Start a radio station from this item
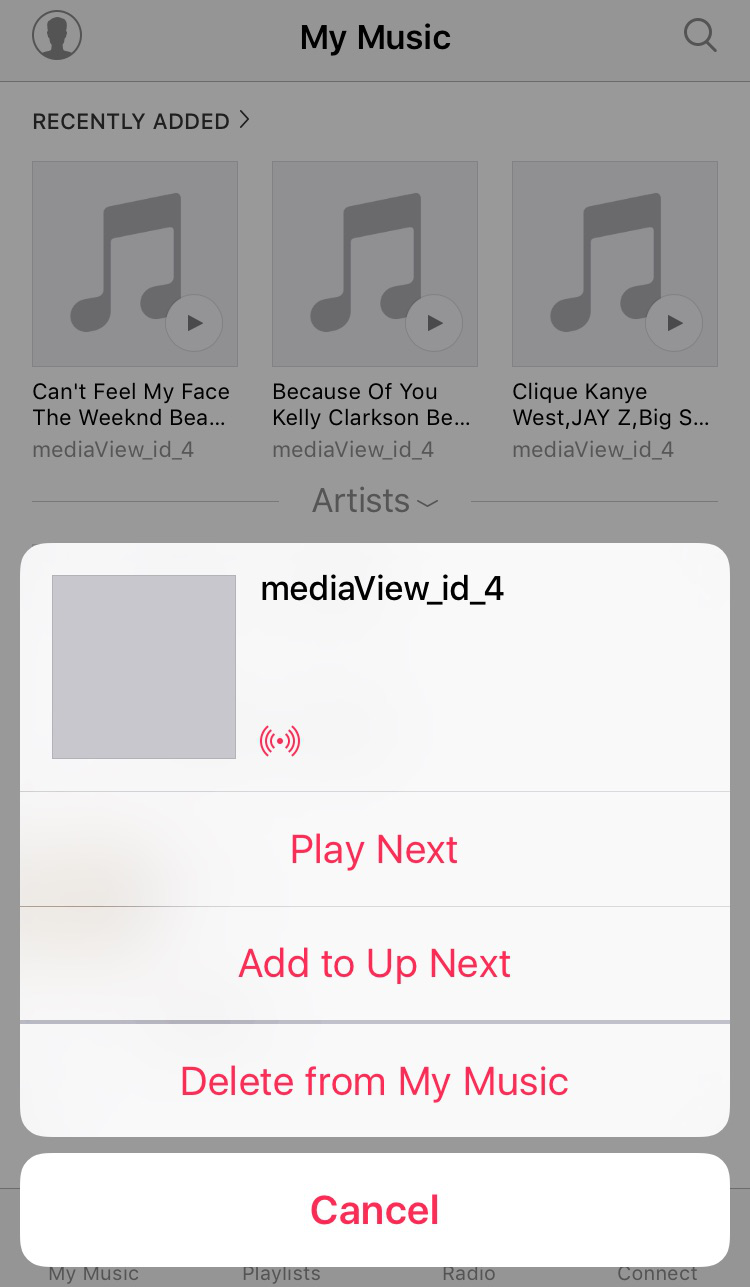The width and height of the screenshot is (750, 1287). point(280,741)
